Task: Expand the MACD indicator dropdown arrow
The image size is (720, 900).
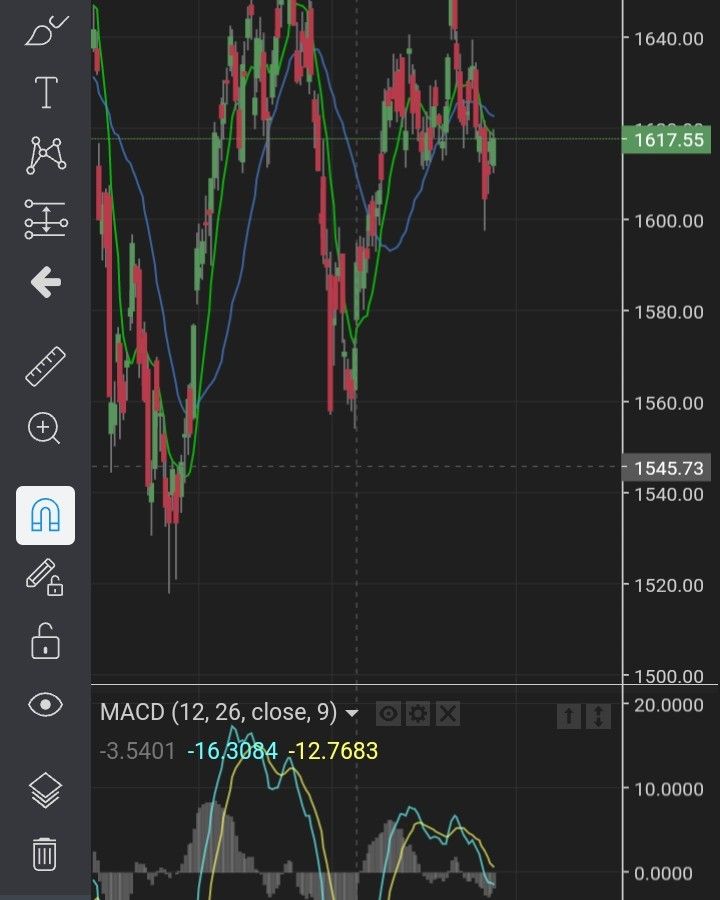Action: point(351,714)
